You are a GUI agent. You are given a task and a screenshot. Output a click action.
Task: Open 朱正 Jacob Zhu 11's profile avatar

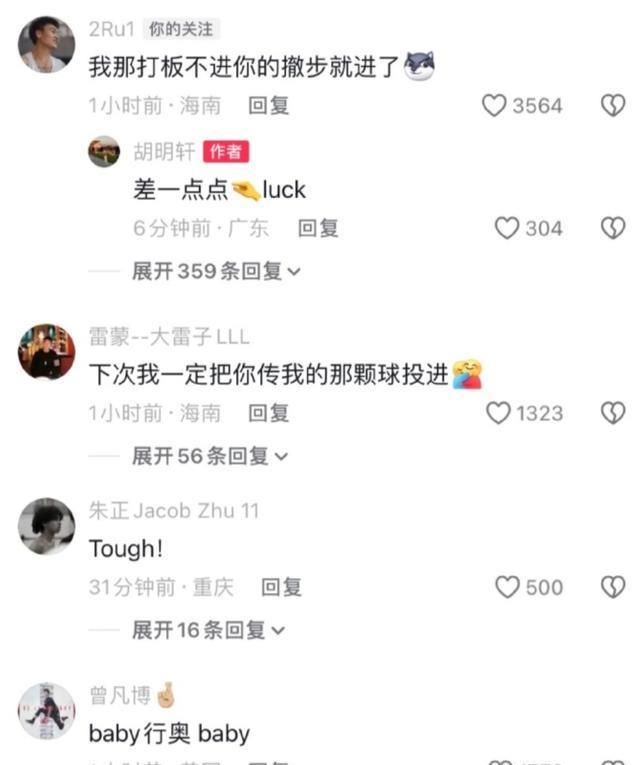point(47,526)
